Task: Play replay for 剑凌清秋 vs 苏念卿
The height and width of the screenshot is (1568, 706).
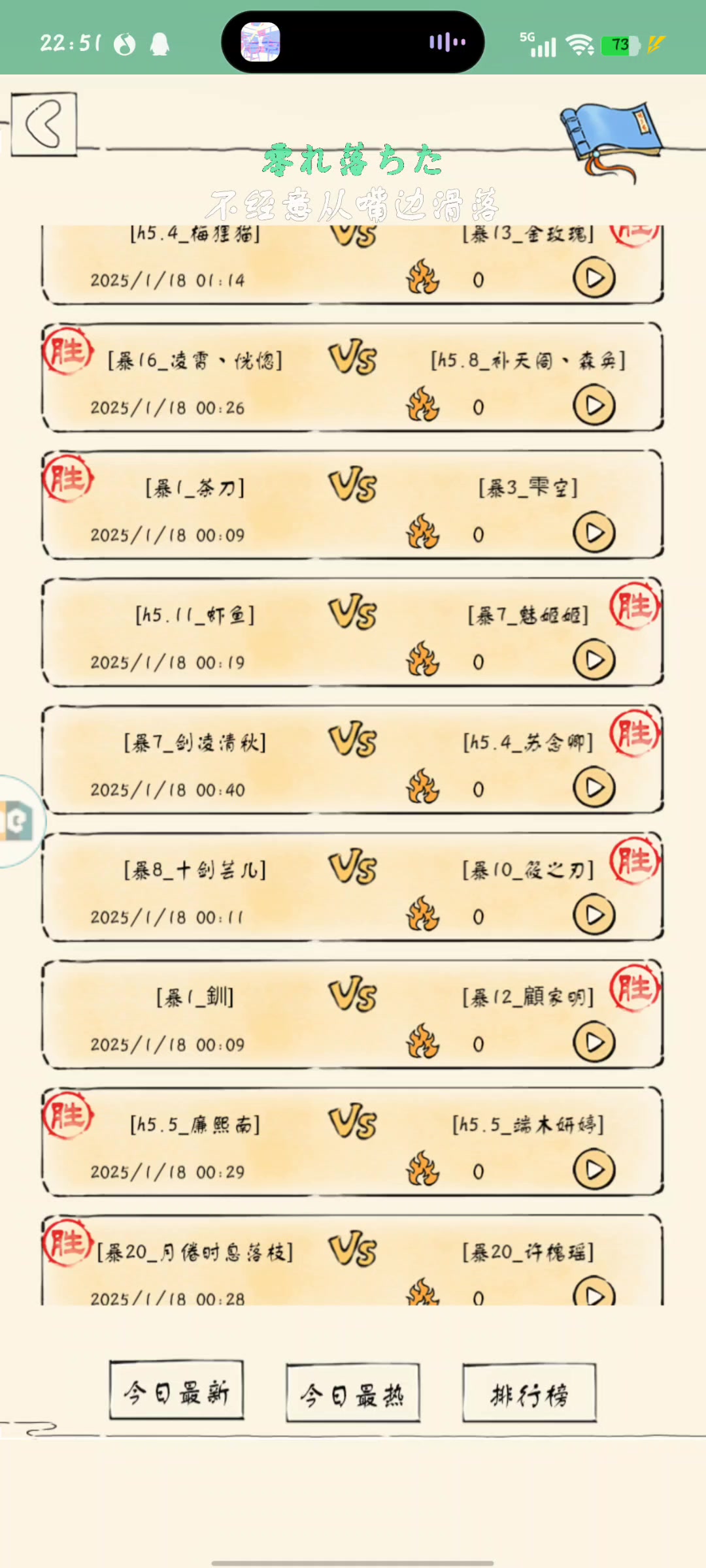Action: click(x=594, y=787)
